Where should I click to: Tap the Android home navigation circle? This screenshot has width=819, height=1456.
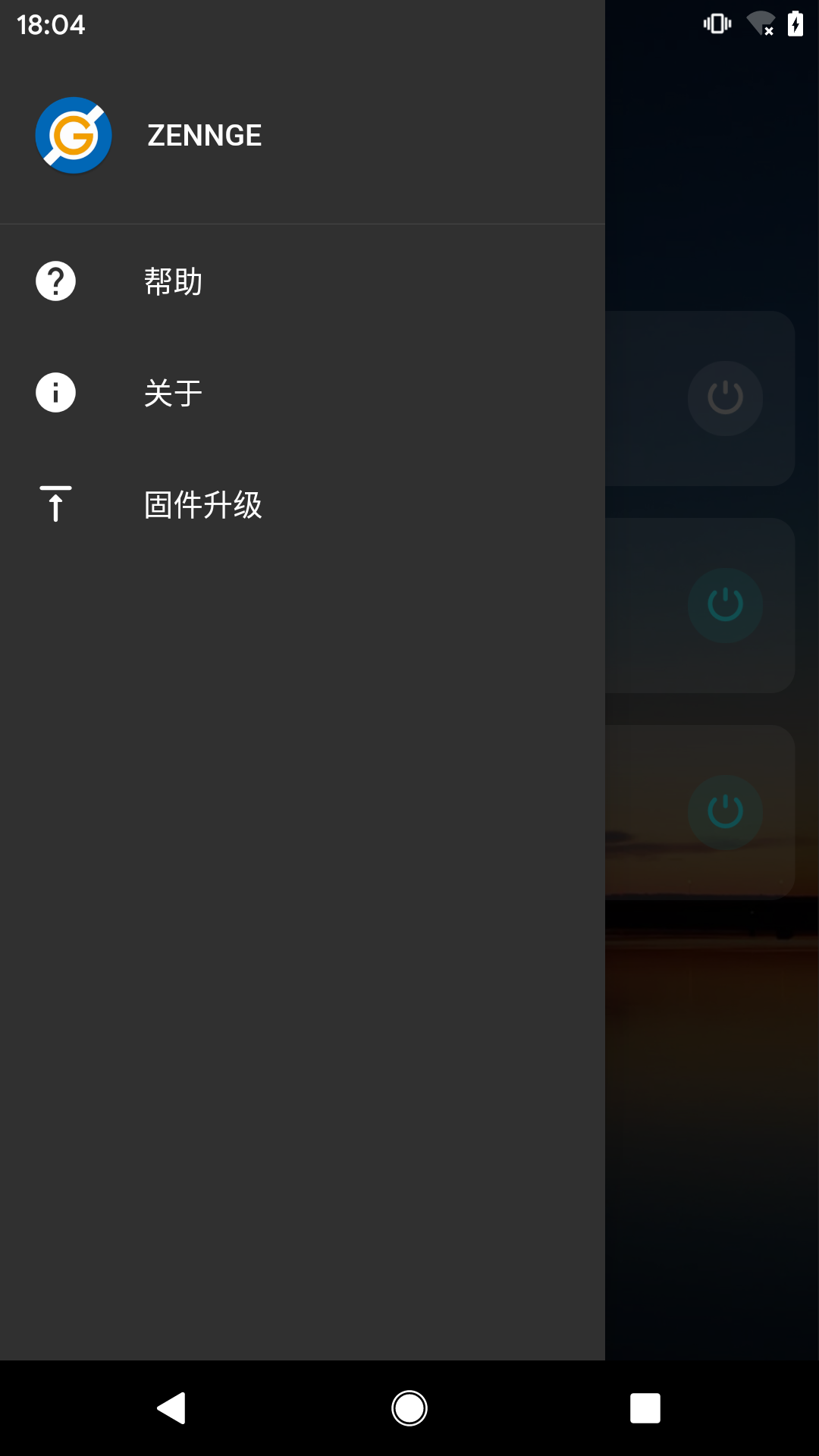tap(409, 1408)
